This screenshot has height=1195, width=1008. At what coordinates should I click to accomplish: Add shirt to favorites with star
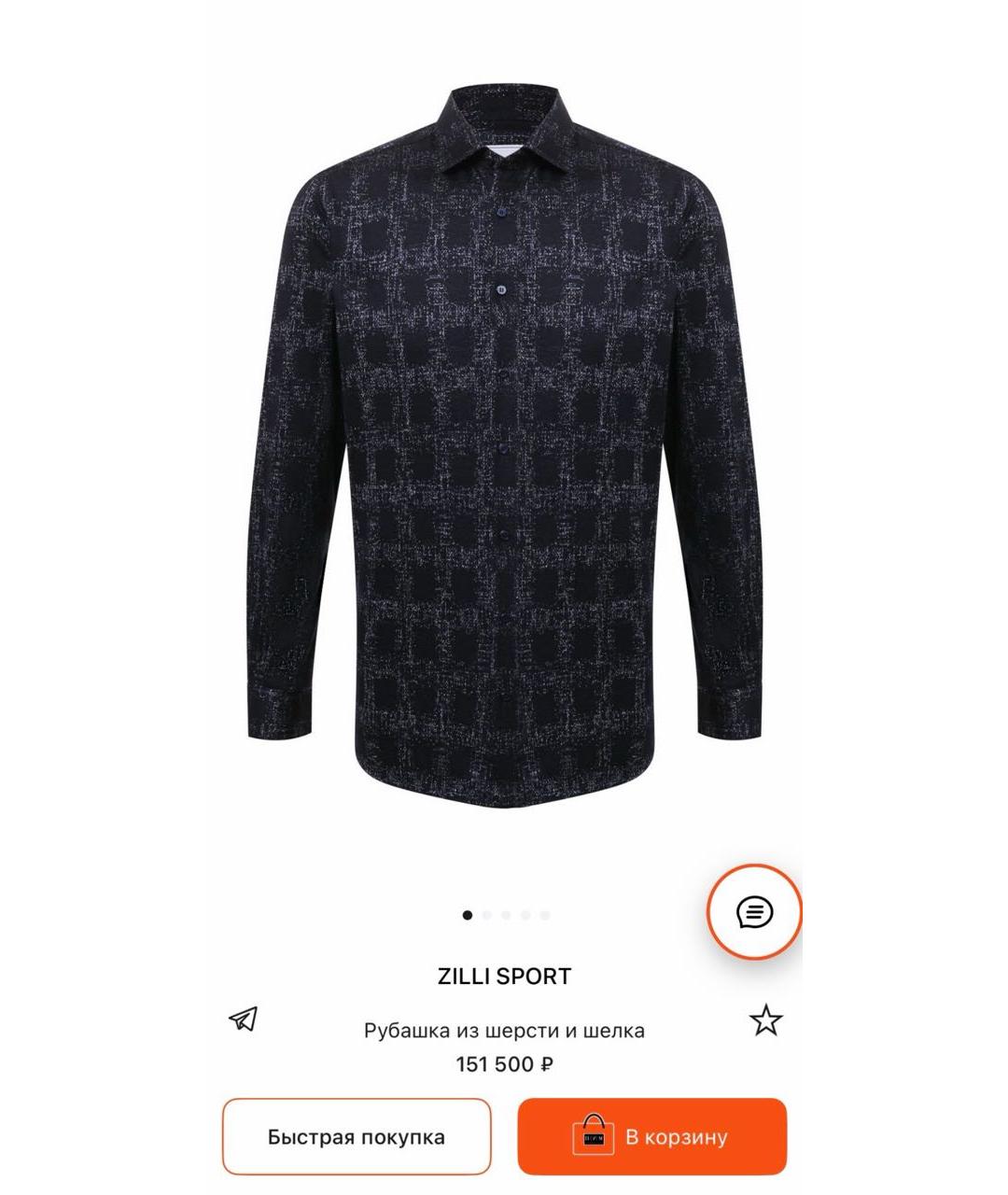coord(765,1020)
